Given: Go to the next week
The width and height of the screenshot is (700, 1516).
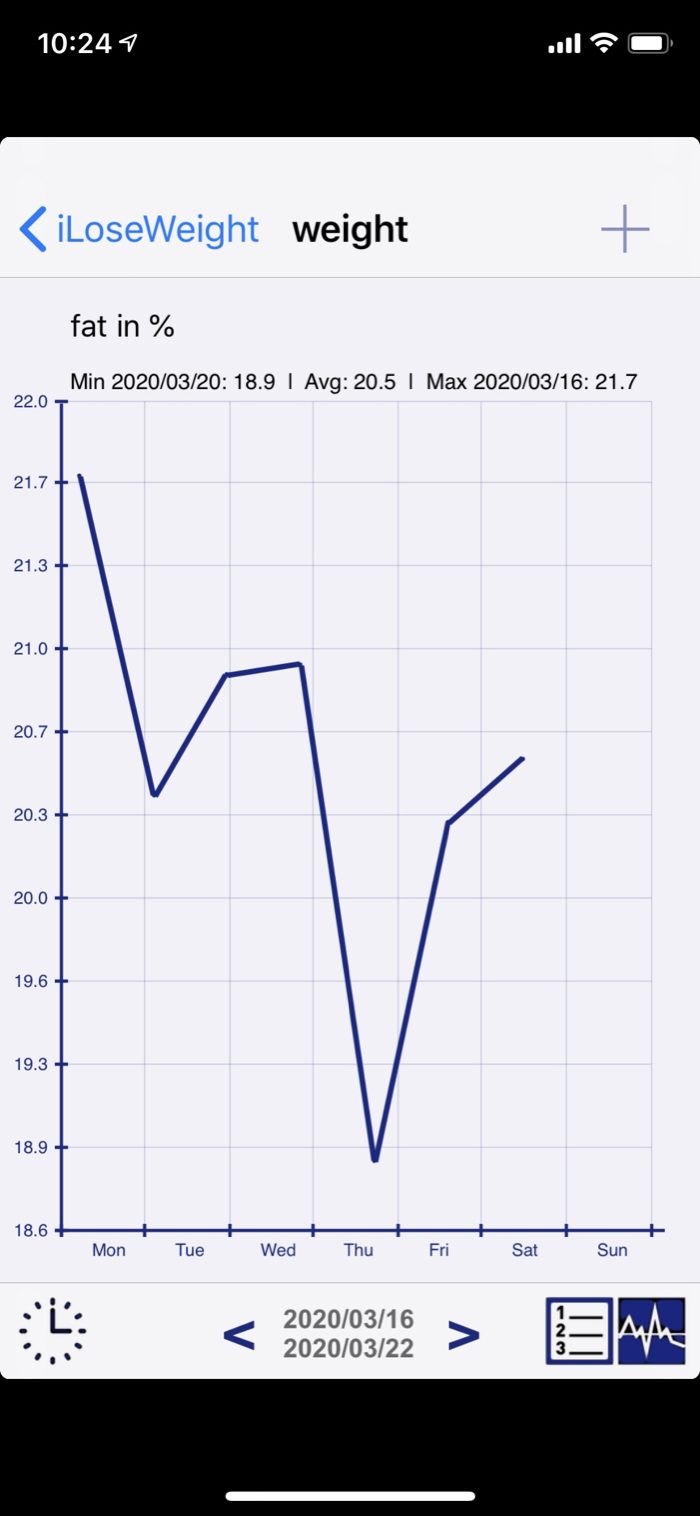Looking at the screenshot, I should point(463,1334).
